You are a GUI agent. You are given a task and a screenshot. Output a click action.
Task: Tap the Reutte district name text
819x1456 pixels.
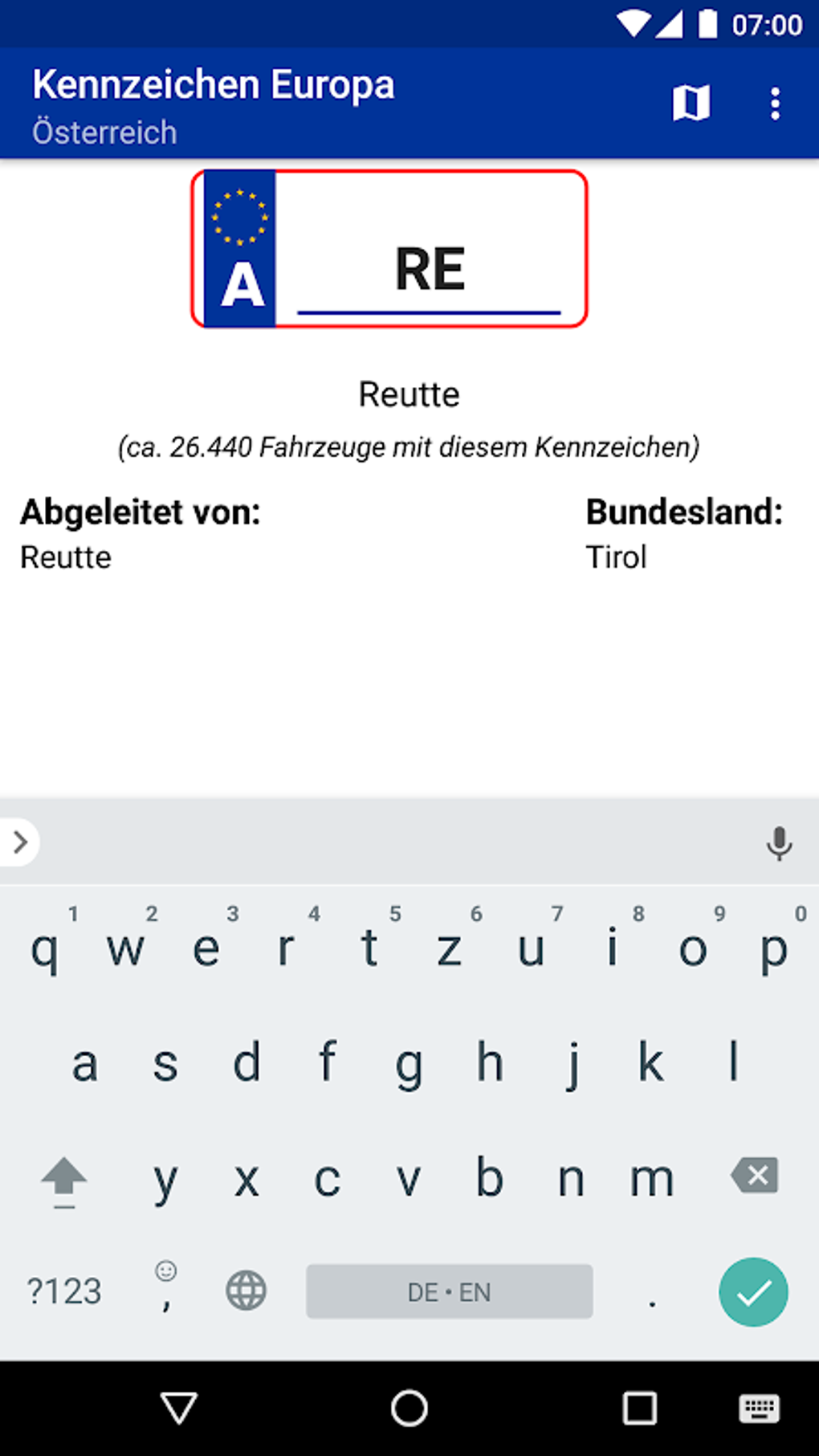(409, 394)
